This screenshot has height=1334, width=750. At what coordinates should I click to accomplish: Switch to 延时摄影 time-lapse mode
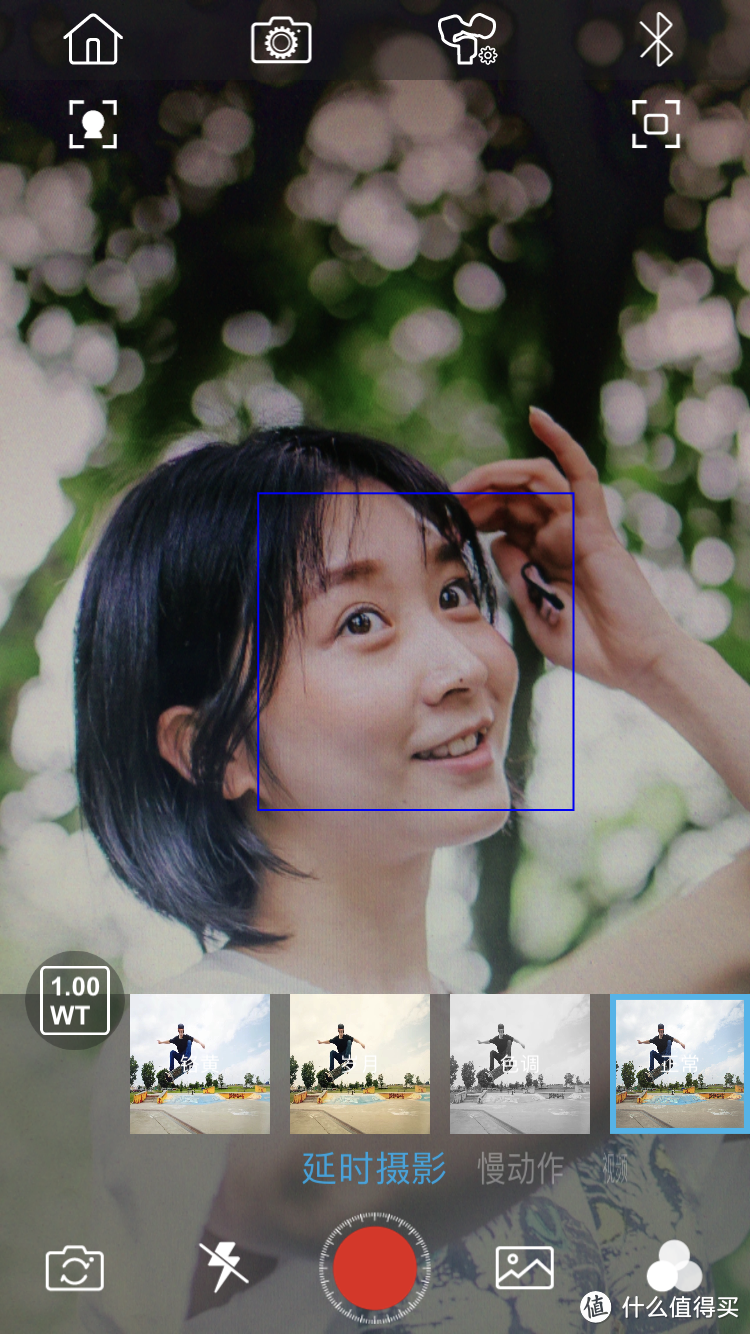click(374, 1168)
